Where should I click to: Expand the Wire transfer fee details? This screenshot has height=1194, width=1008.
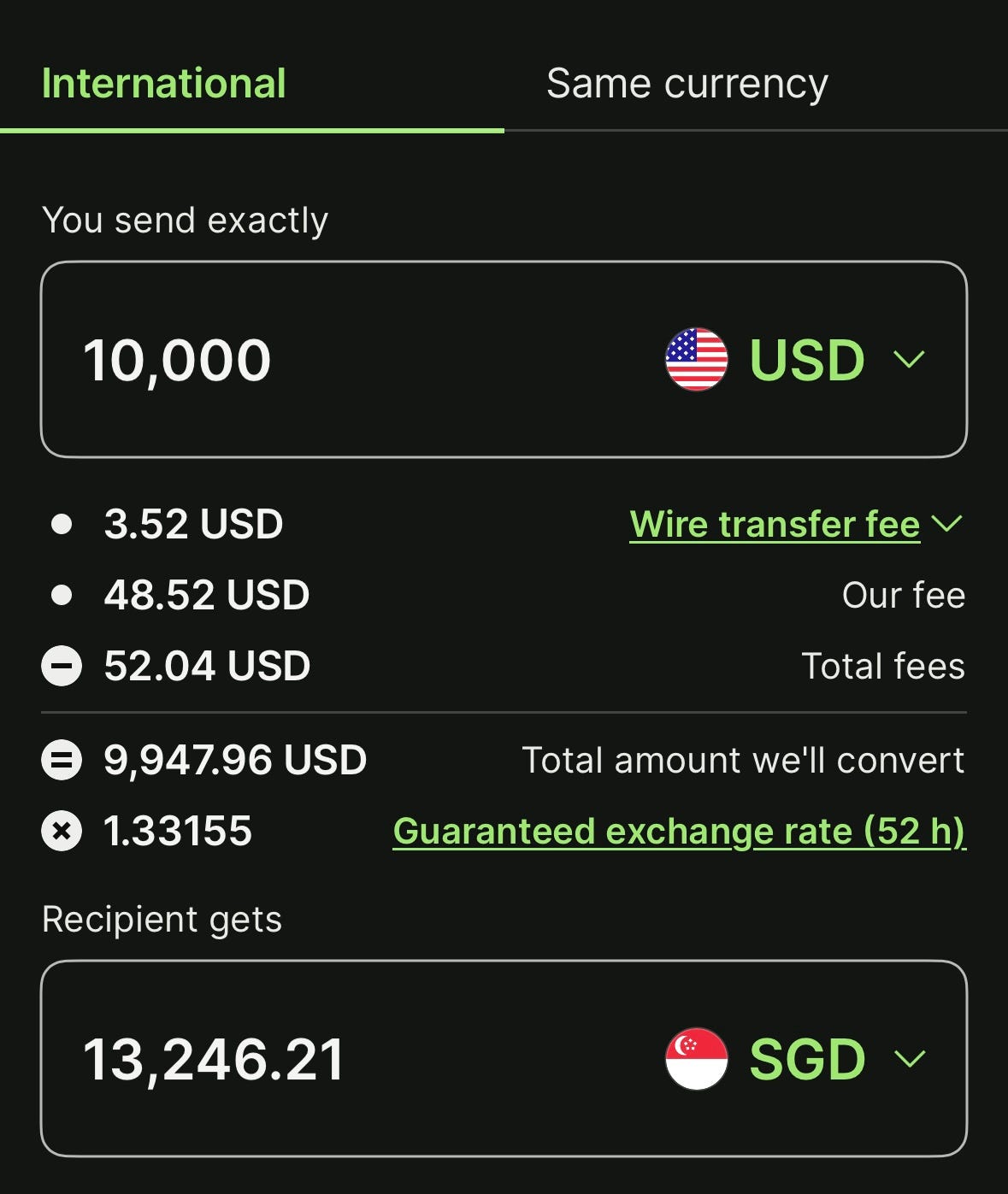pyautogui.click(x=946, y=524)
